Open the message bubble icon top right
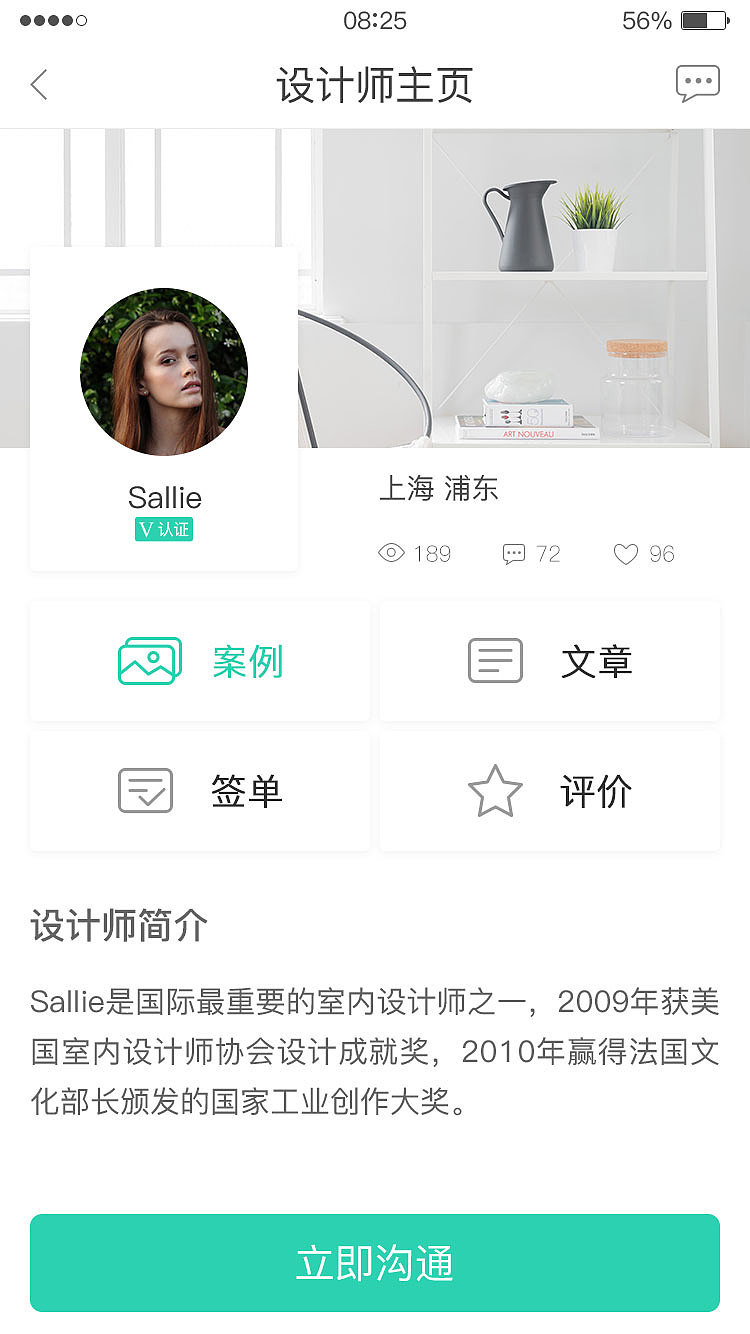This screenshot has width=750, height=1334. pyautogui.click(x=699, y=82)
